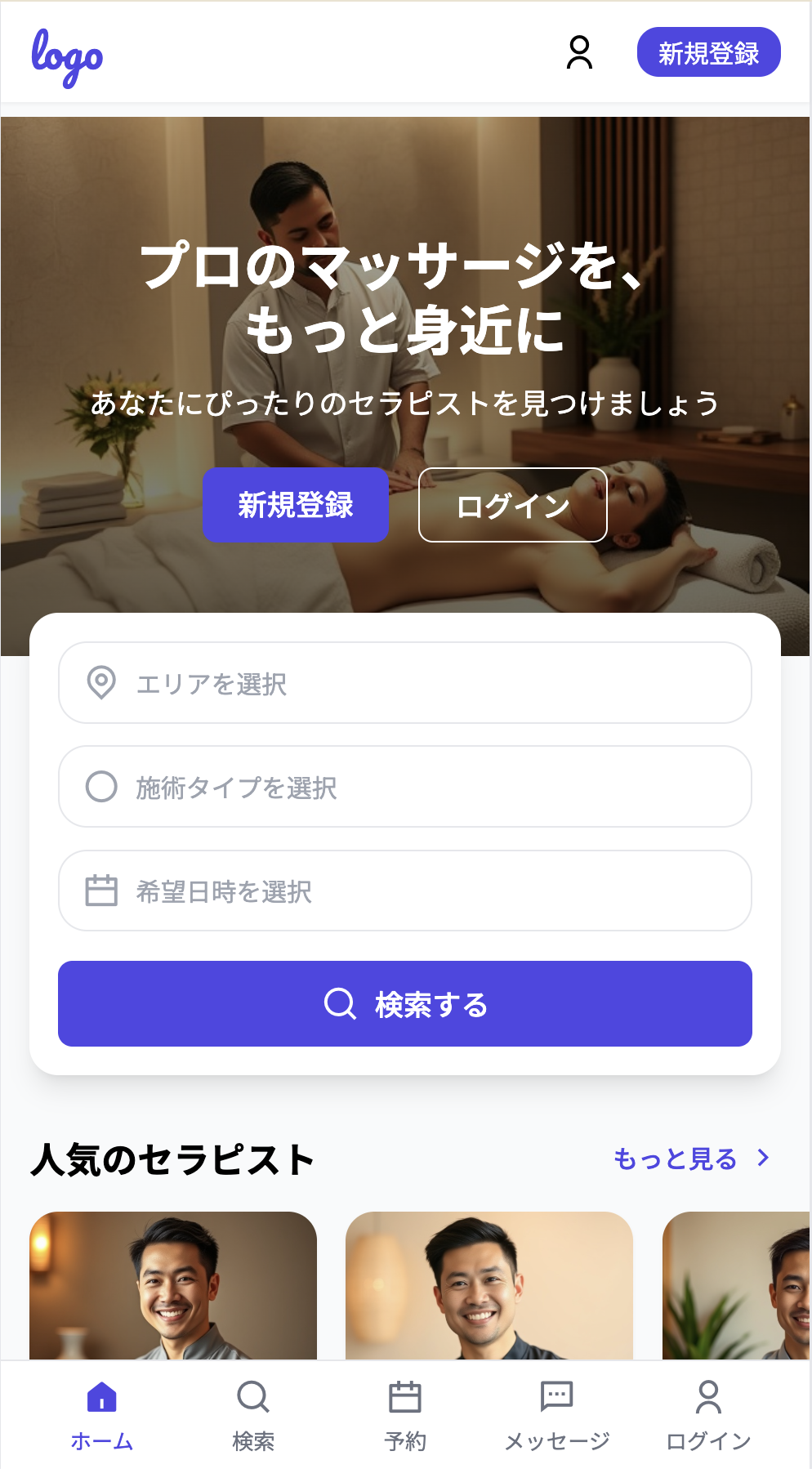The width and height of the screenshot is (812, 1469).
Task: Tap the 新規登録 button in the header
Action: (x=708, y=53)
